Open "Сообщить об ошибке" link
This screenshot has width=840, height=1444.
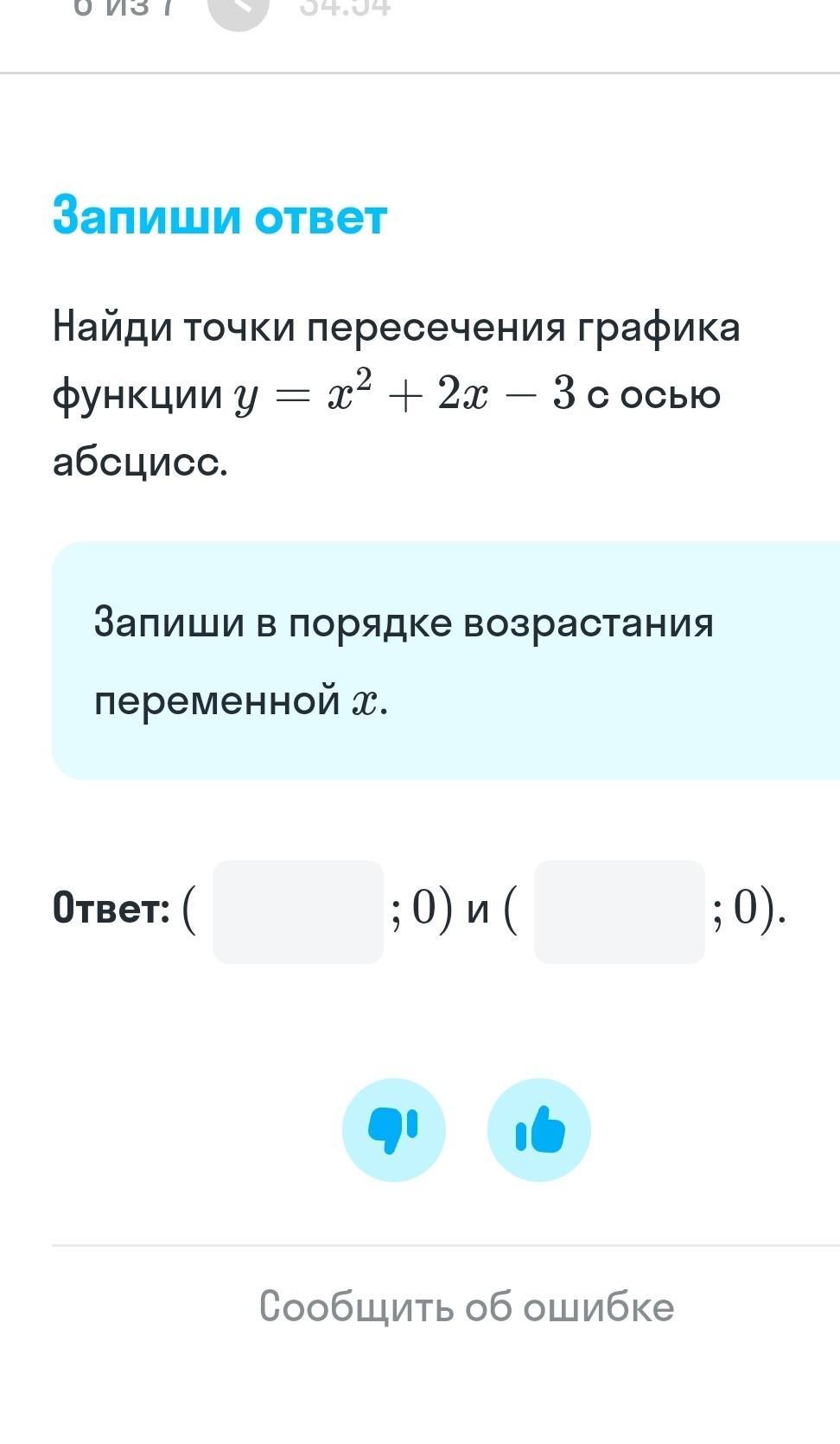pos(467,1306)
